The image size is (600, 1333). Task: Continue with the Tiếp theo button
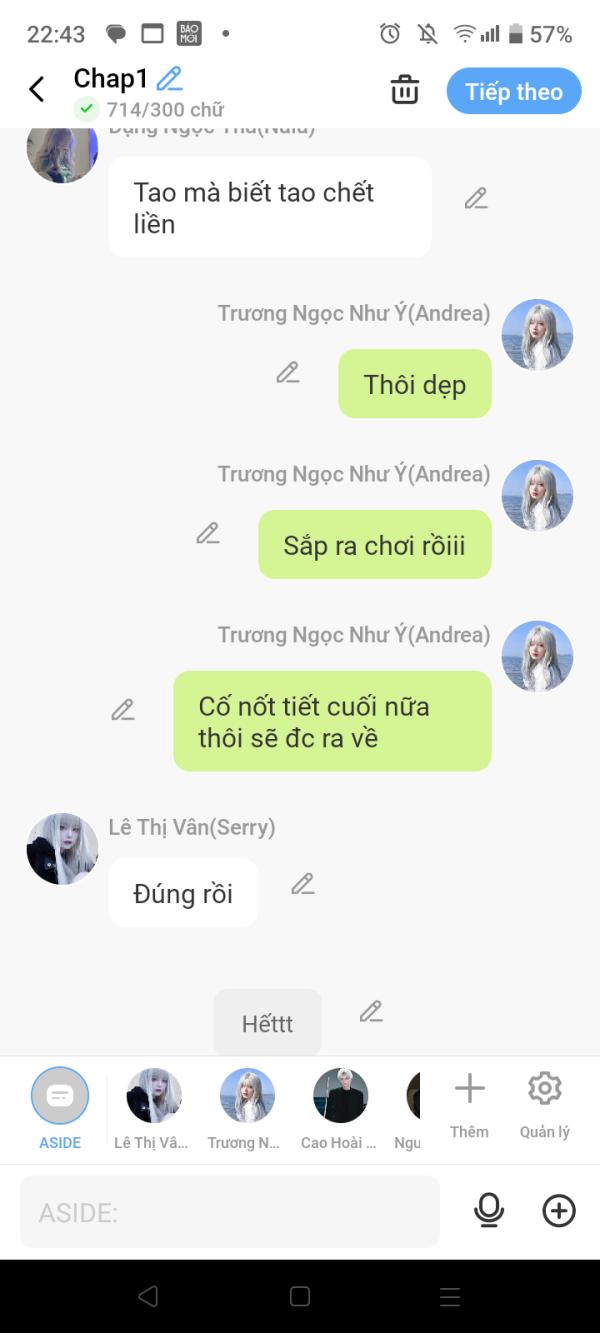[514, 92]
